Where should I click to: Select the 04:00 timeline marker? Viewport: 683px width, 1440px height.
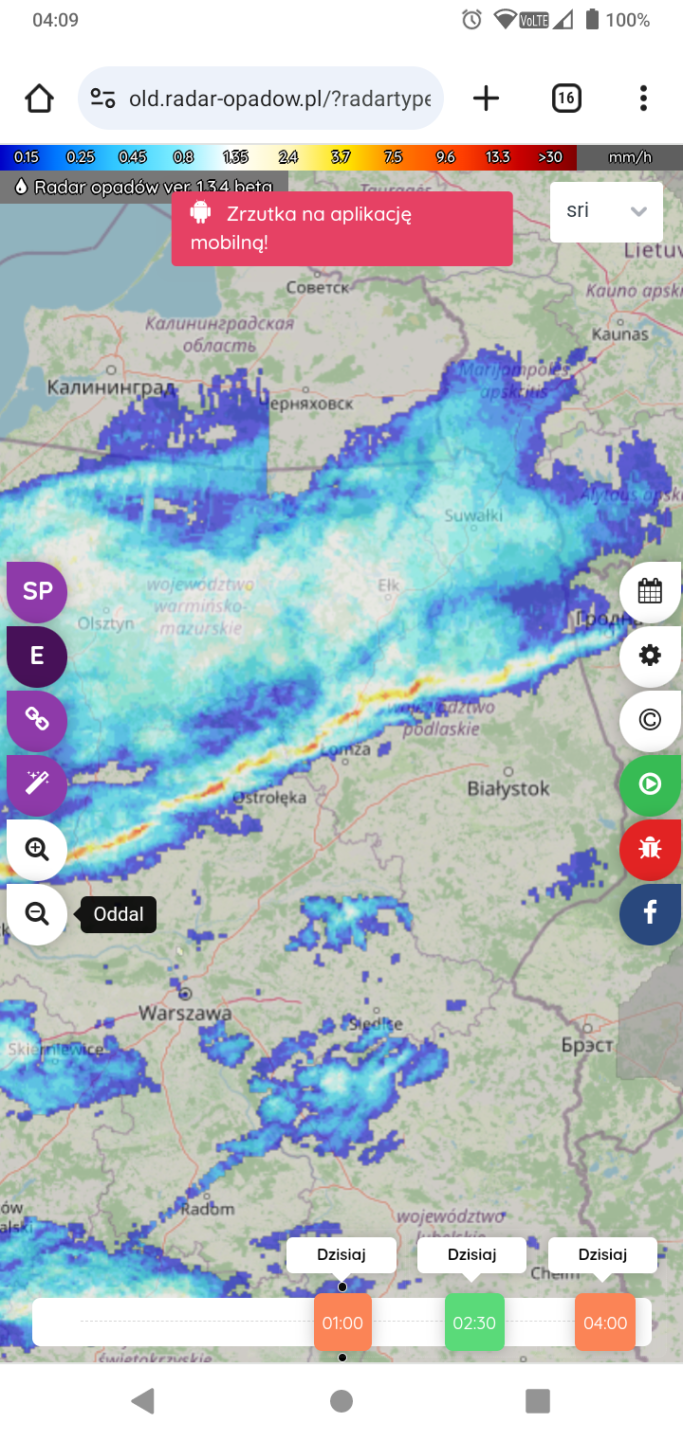point(605,1322)
